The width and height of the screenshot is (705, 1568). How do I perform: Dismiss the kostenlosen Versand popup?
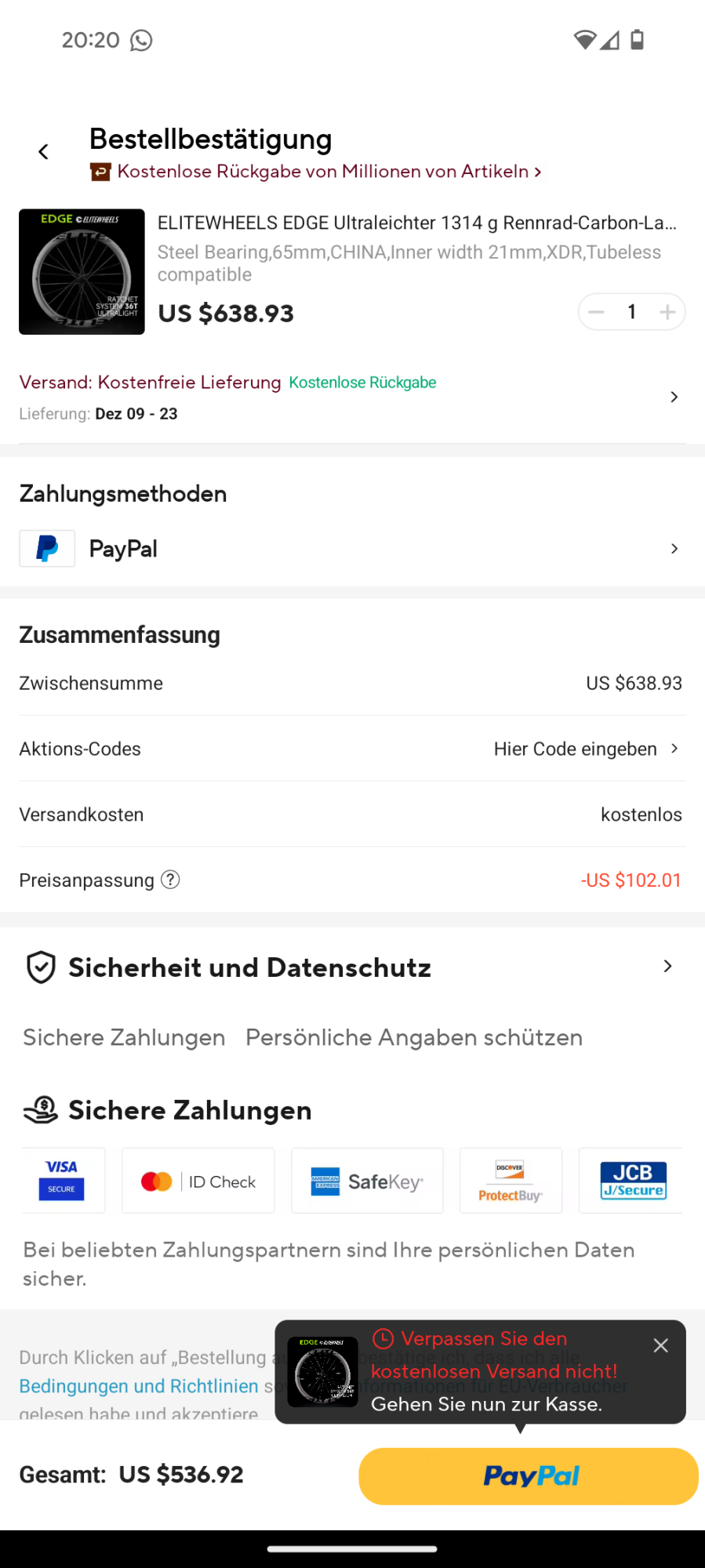(661, 1345)
